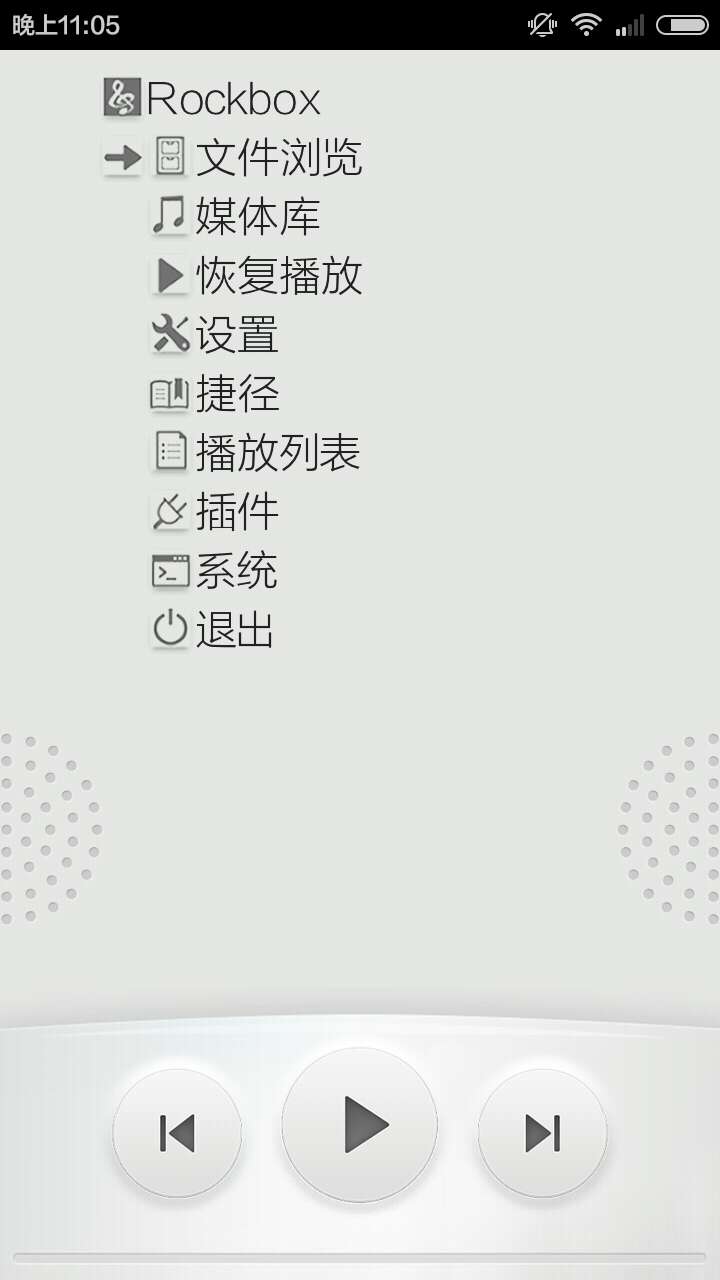Open 设置 settings menu
This screenshot has width=720, height=1280.
point(236,335)
